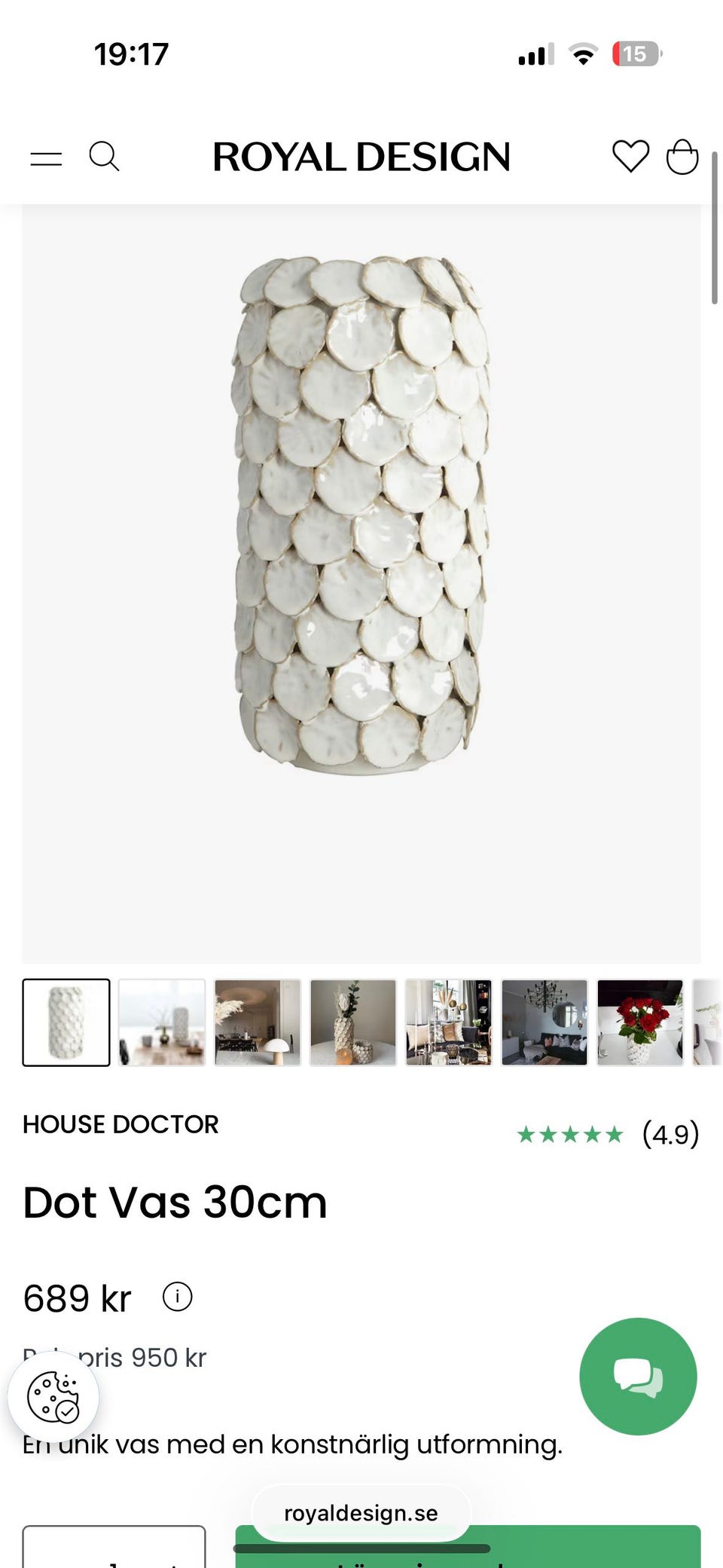Select the thumbnail with red roses

tap(640, 1022)
